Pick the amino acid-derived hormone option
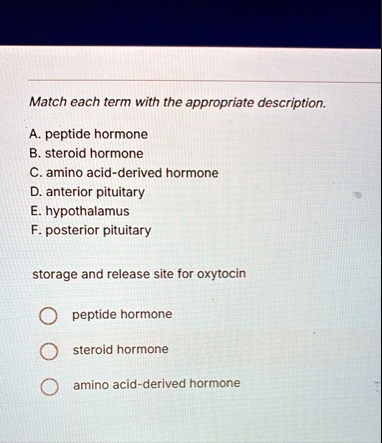The width and height of the screenshot is (382, 443). 50,387
